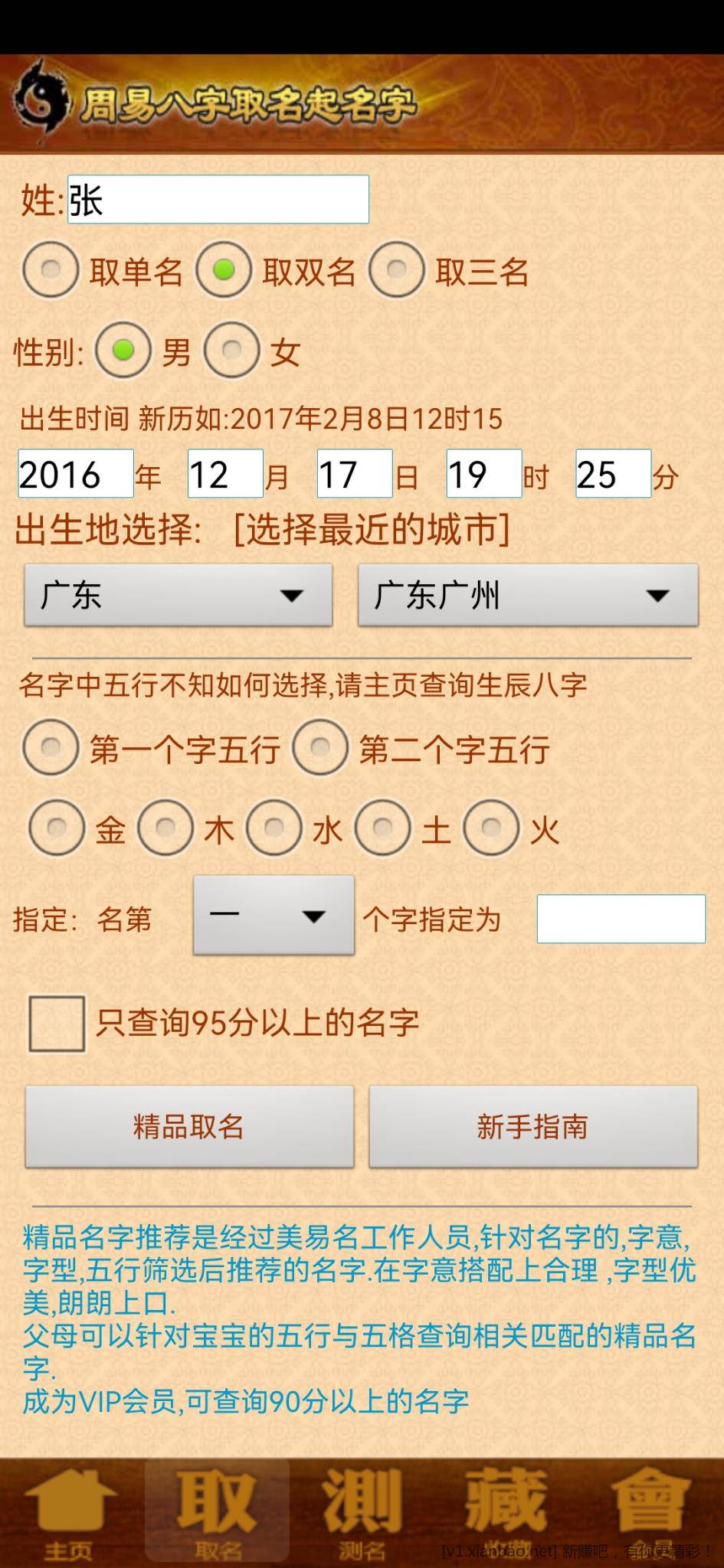Viewport: 724px width, 1568px height.
Task: Tap the 个字指定为 input box
Action: (621, 919)
